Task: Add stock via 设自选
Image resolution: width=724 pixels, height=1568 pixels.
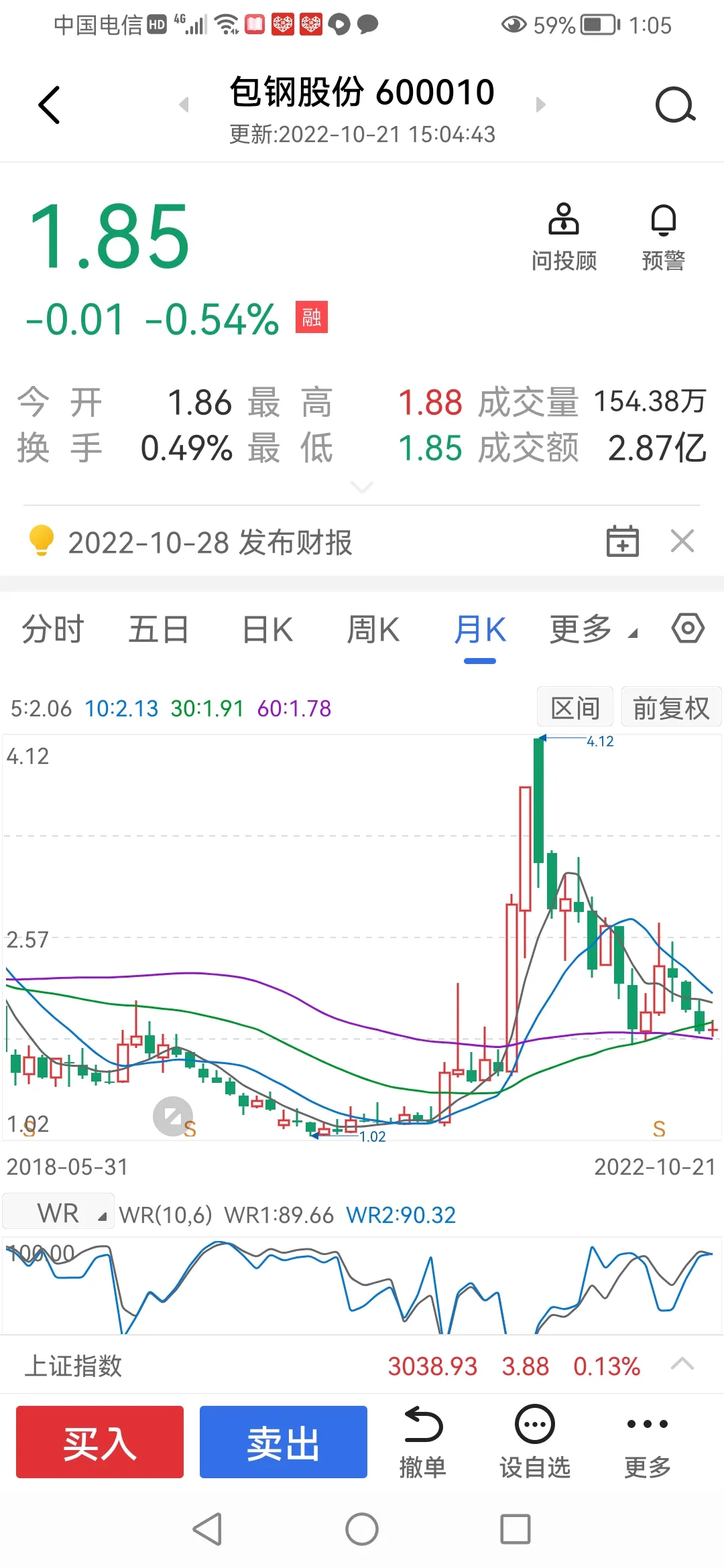Action: coord(535,1441)
